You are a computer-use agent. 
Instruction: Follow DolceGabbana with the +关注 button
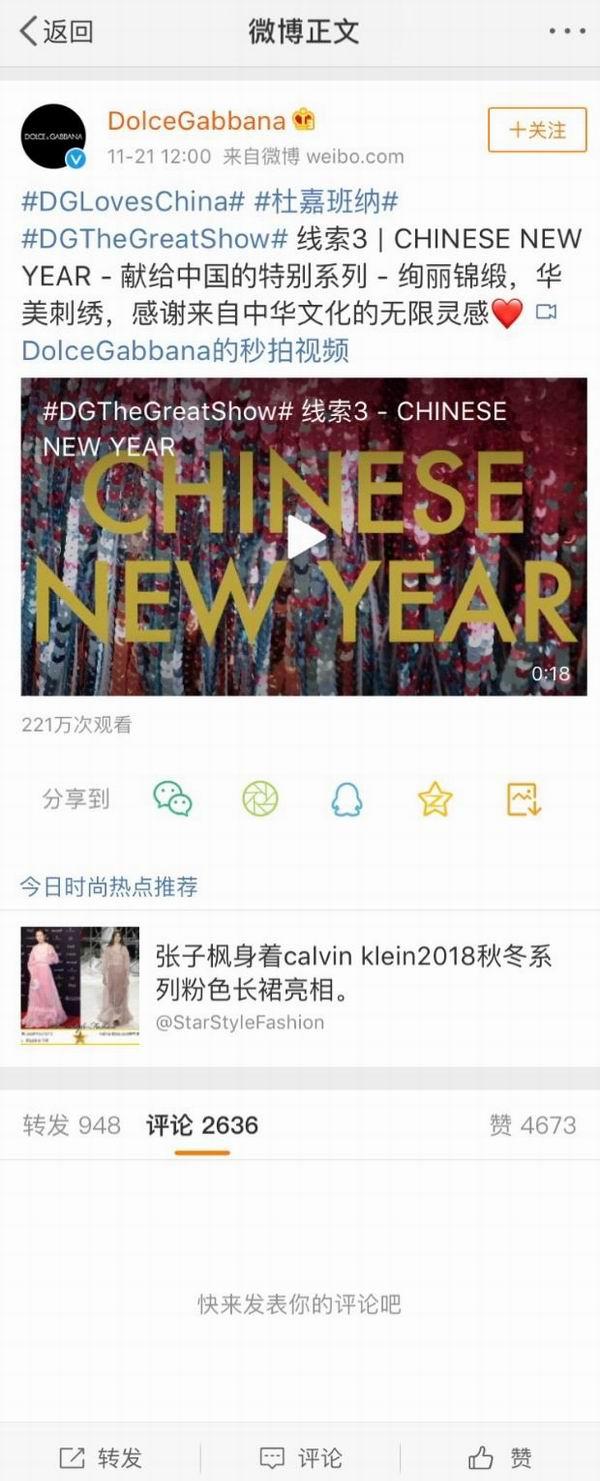[537, 130]
